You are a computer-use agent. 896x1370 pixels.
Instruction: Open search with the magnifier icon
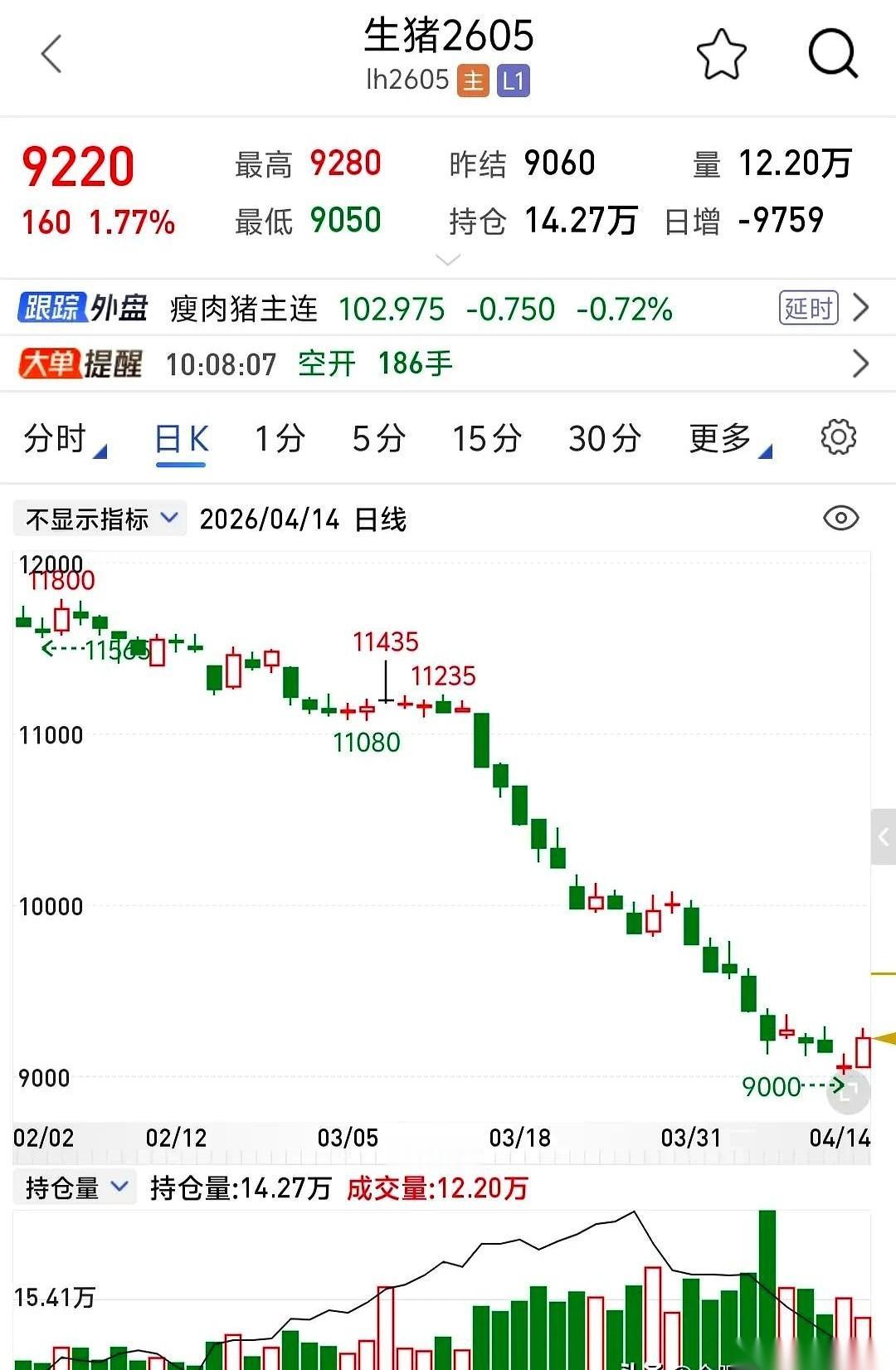pyautogui.click(x=833, y=53)
